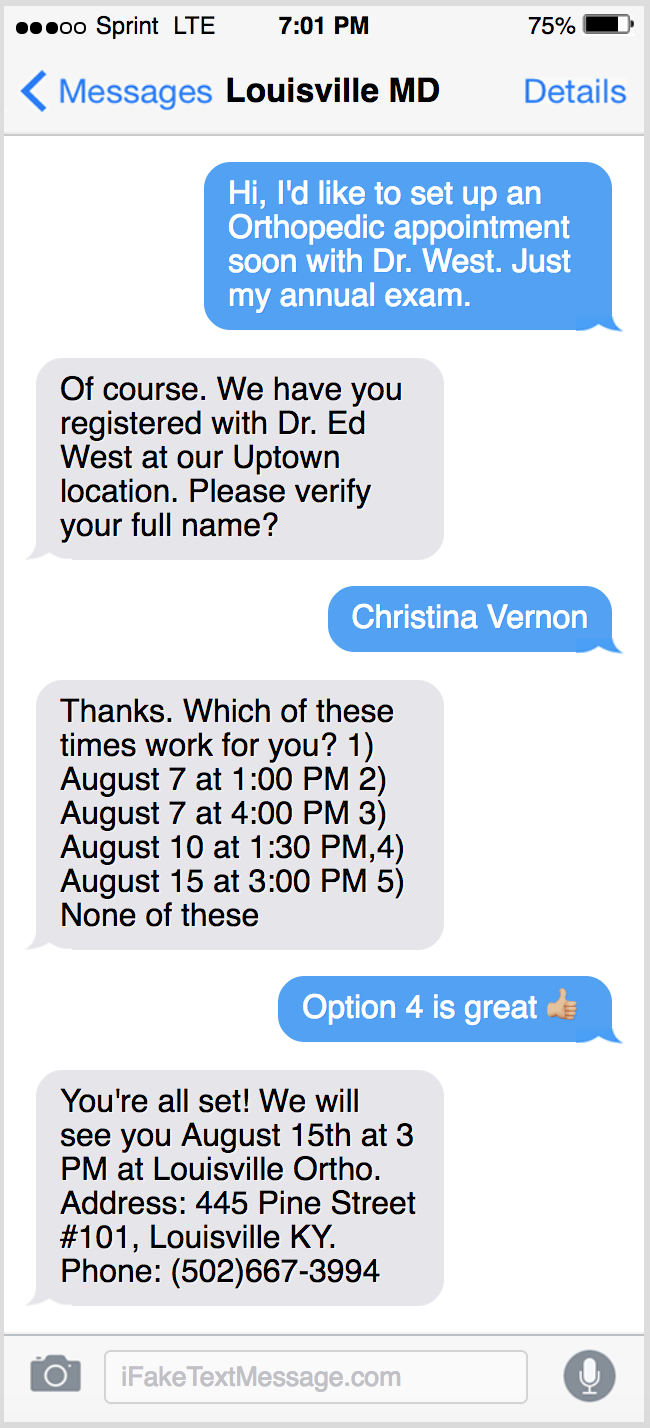This screenshot has width=650, height=1428.
Task: Tap the microphone to record audio
Action: 589,1376
